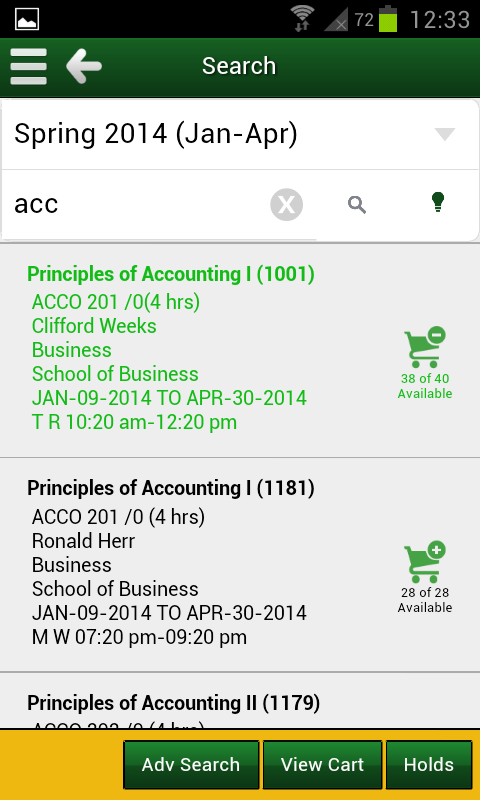This screenshot has width=480, height=800.
Task: Go back with the arrow icon
Action: click(x=84, y=66)
